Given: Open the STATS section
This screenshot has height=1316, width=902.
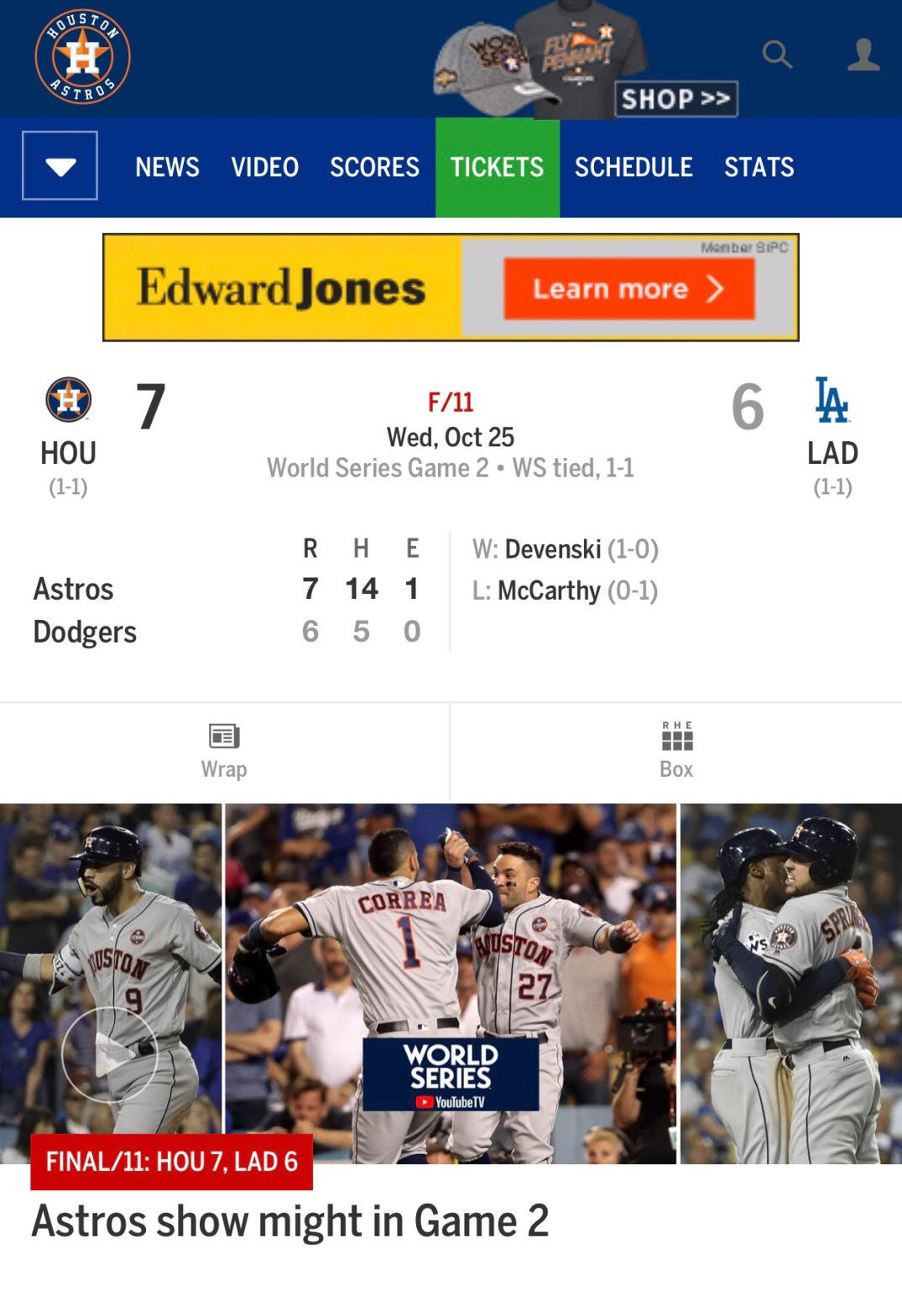Looking at the screenshot, I should (759, 167).
